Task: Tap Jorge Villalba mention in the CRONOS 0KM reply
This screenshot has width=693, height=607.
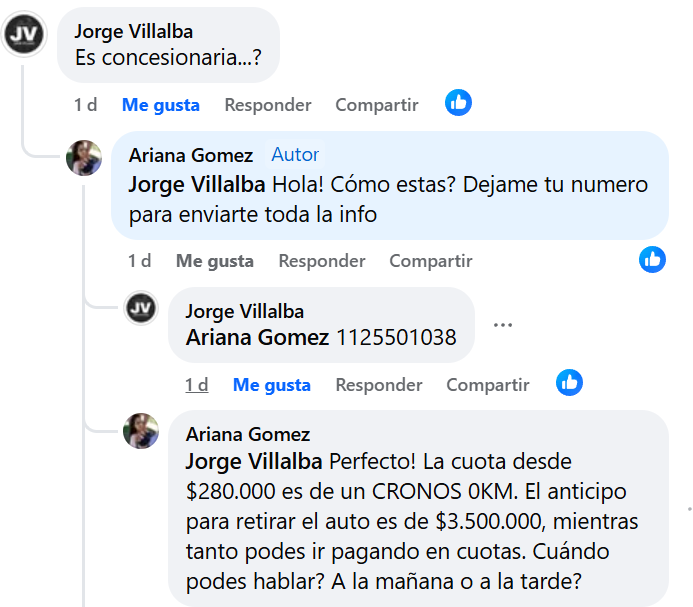Action: coord(253,463)
